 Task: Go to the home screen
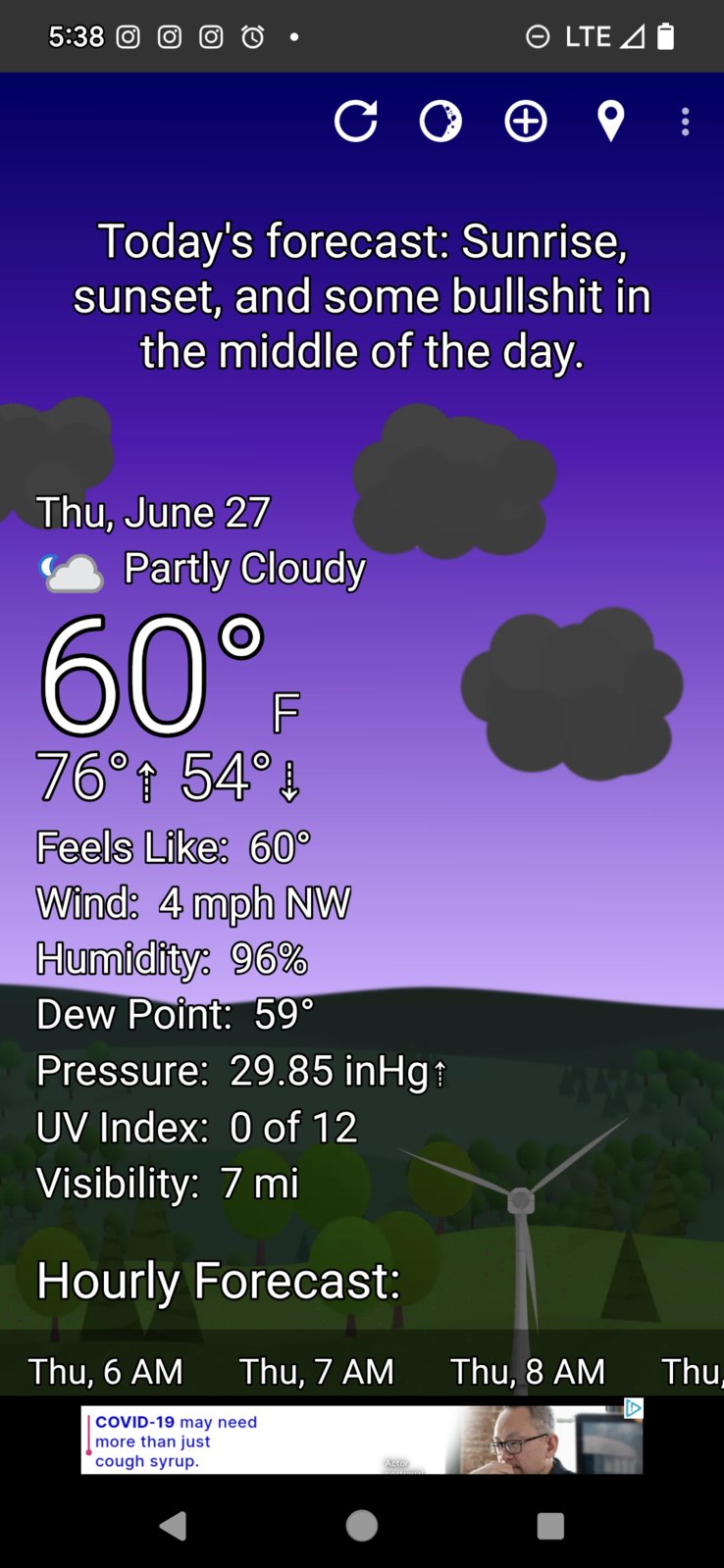362,1525
